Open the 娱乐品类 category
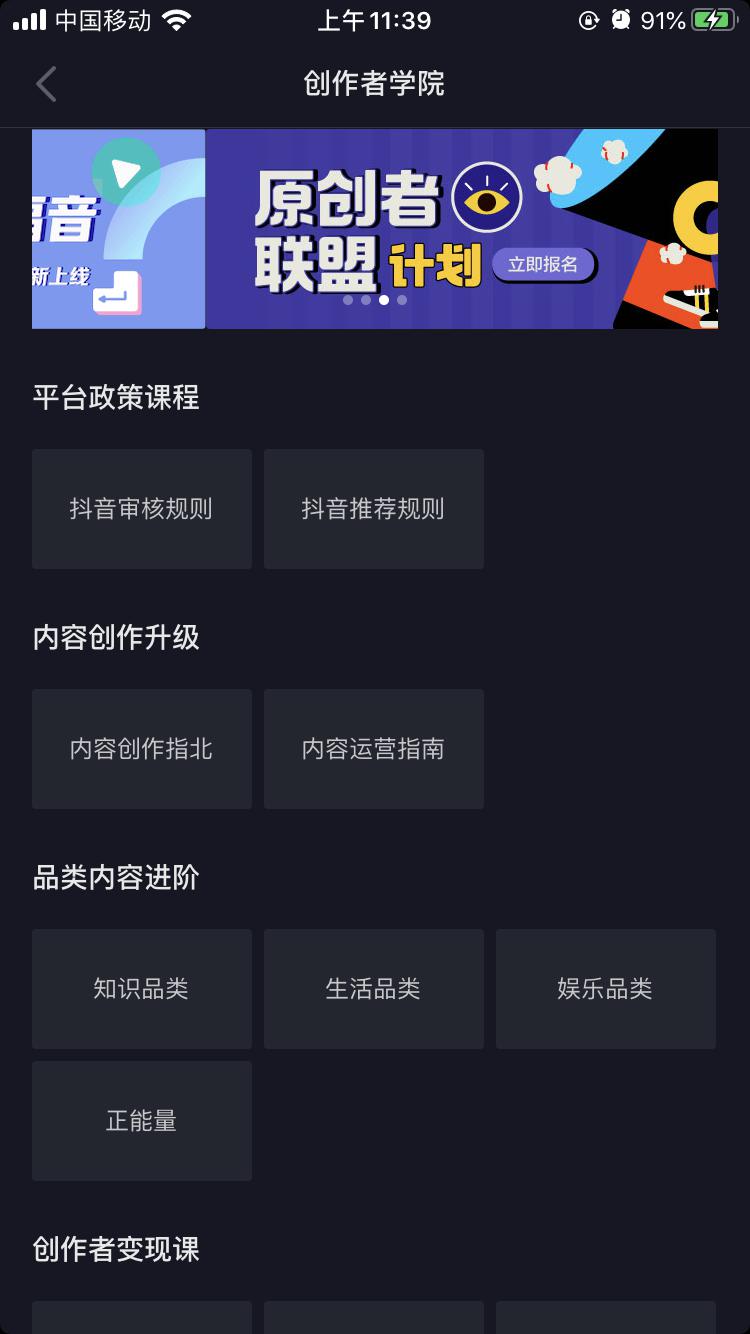 tap(605, 989)
